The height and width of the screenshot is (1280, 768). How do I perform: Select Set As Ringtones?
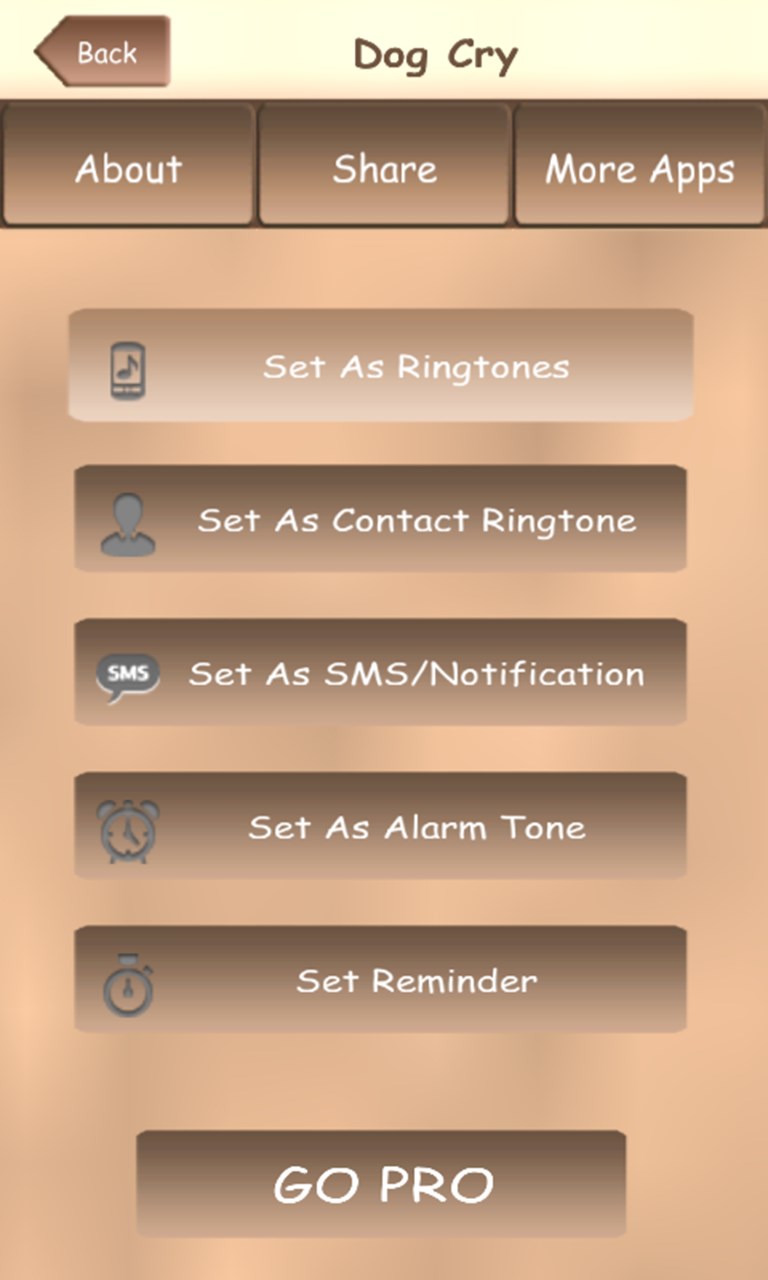381,366
